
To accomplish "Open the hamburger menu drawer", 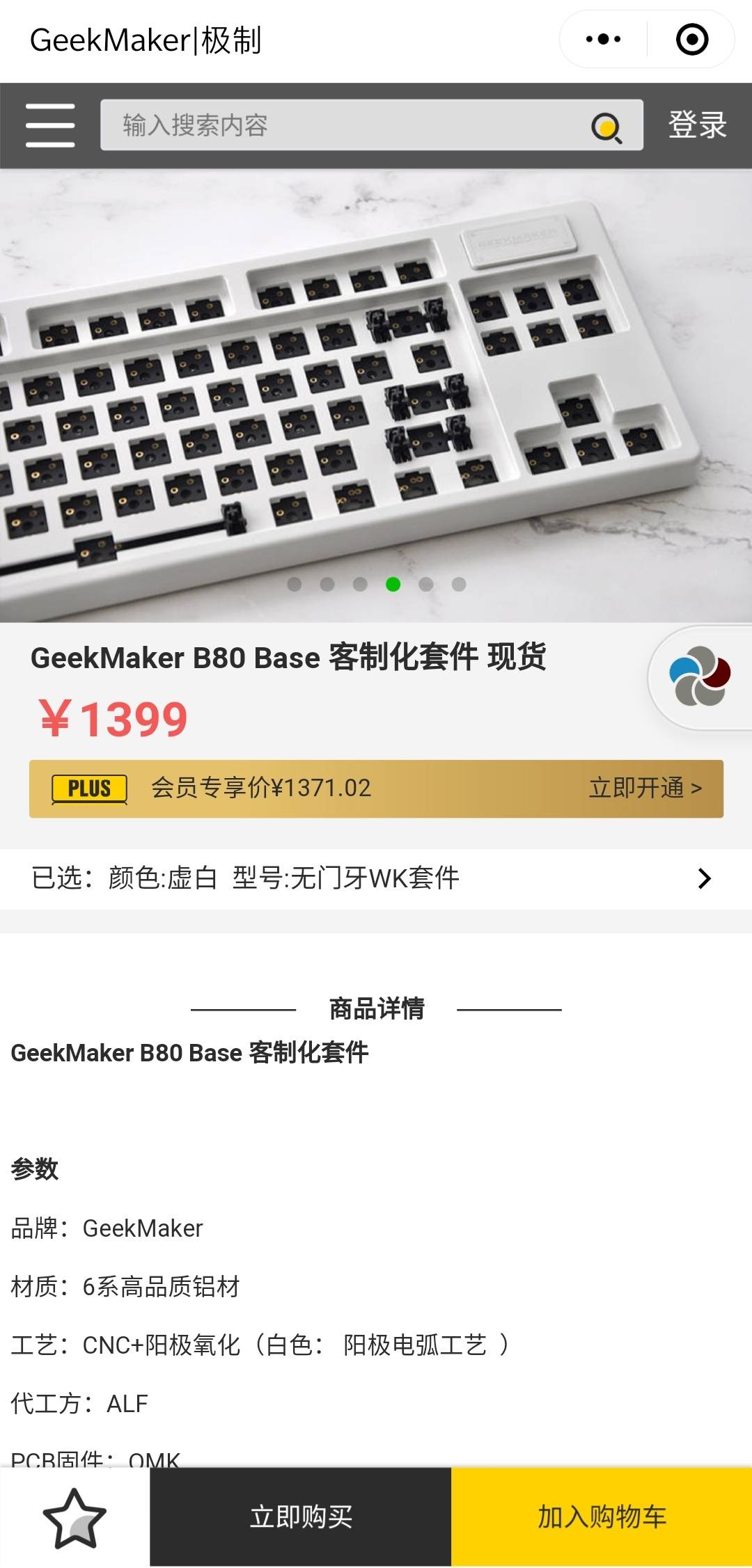I will pos(50,125).
